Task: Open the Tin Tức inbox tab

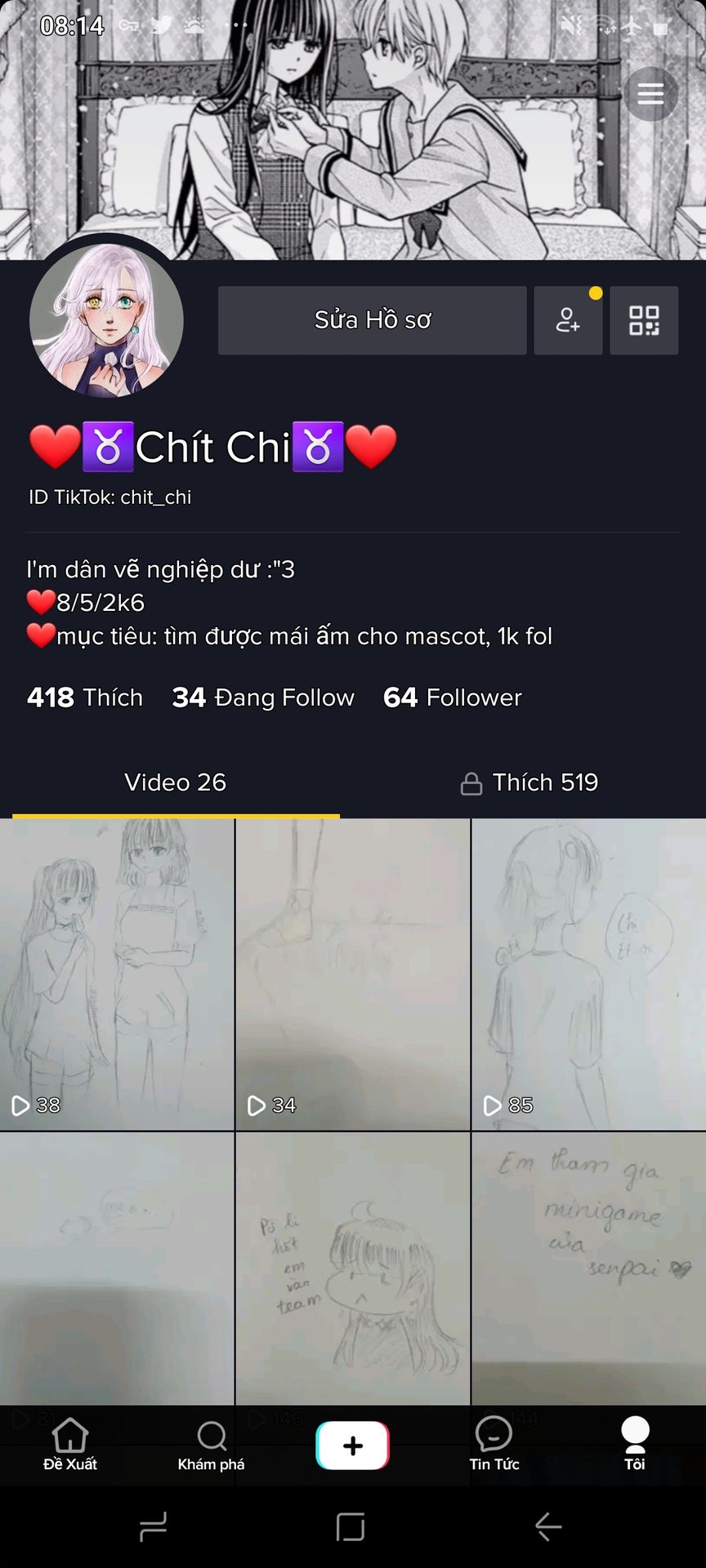Action: click(x=494, y=1445)
